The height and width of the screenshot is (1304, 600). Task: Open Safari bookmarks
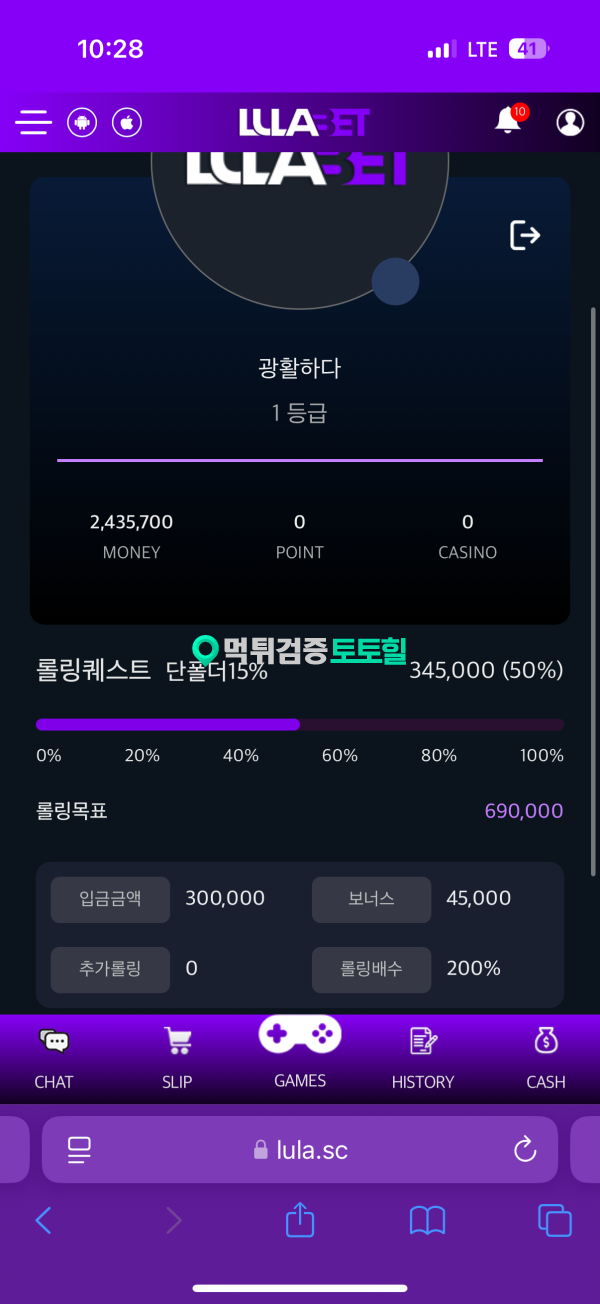[x=427, y=1220]
